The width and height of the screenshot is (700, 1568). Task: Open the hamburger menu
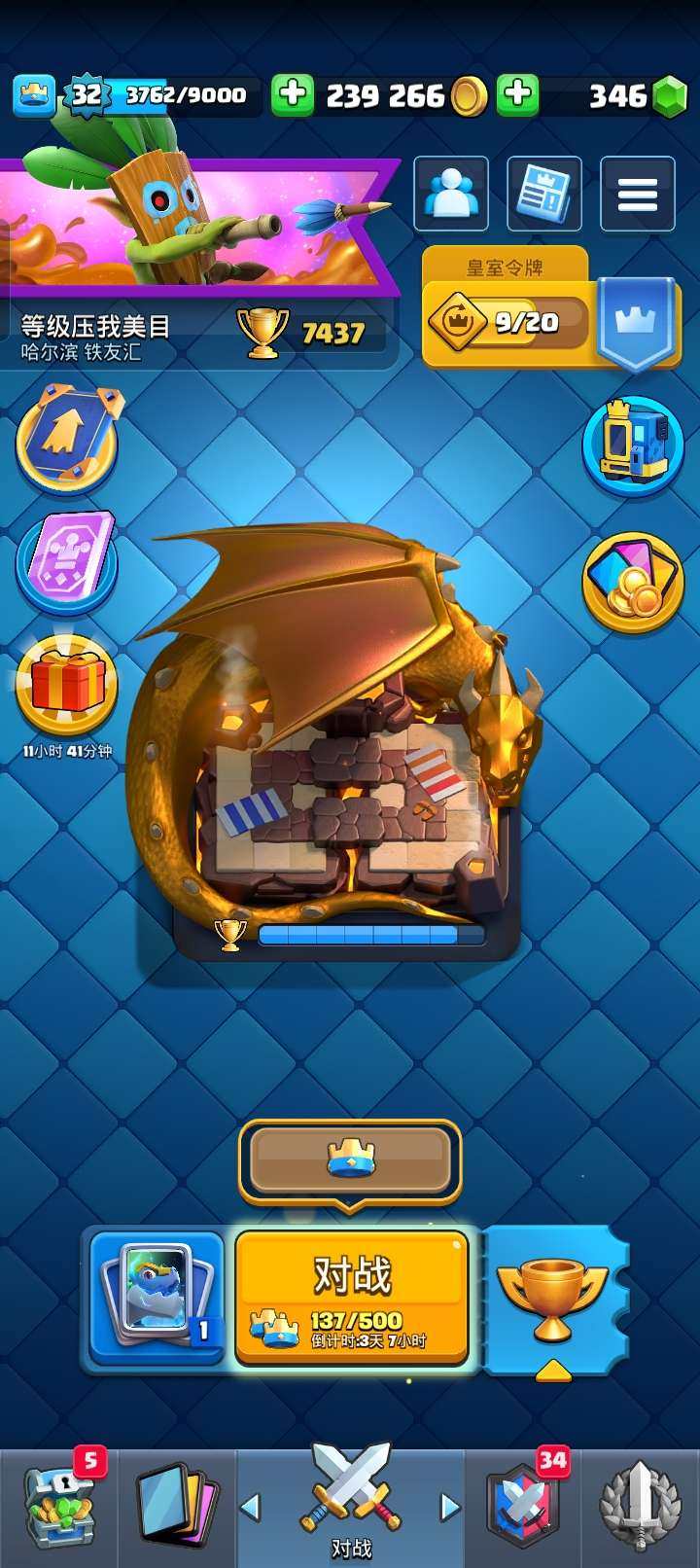(638, 195)
